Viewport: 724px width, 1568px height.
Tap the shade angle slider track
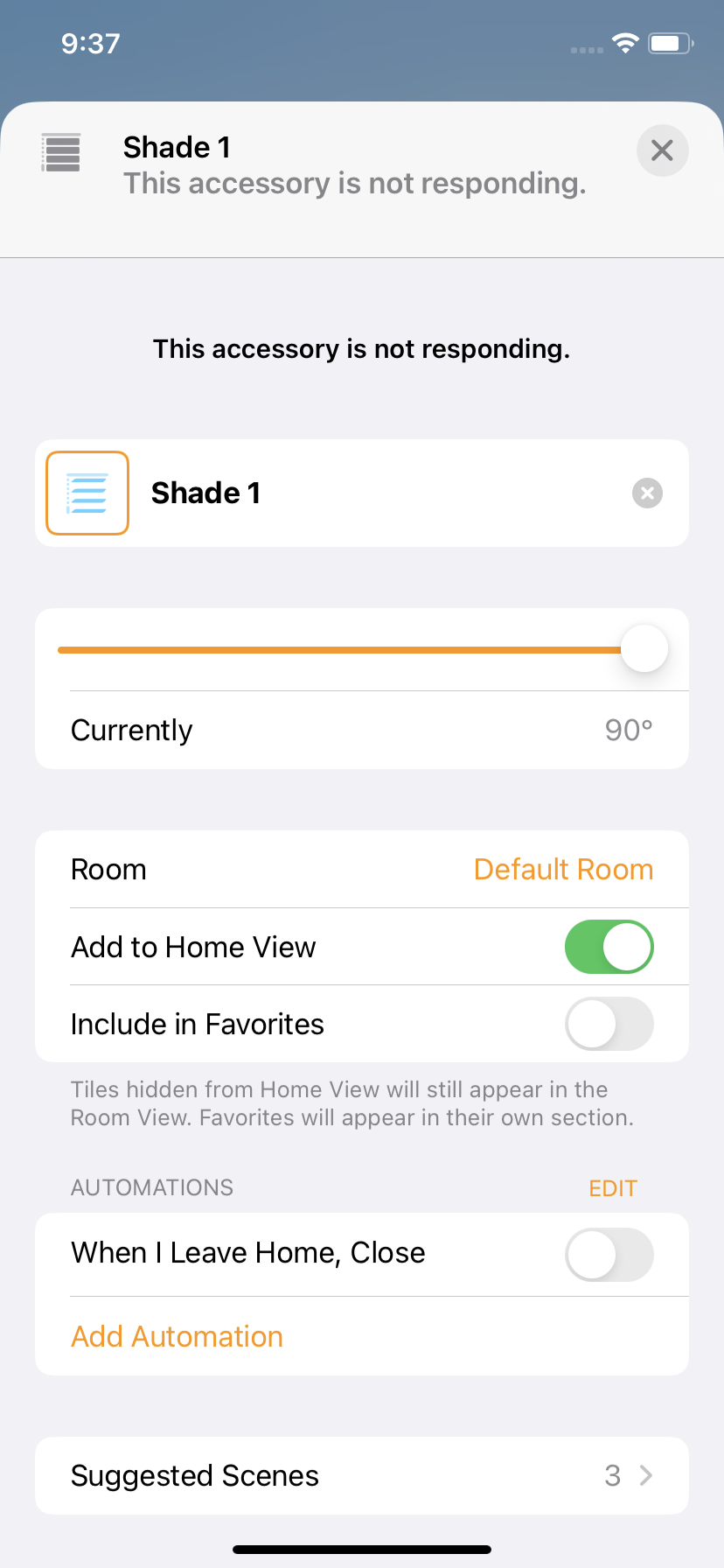click(x=341, y=650)
